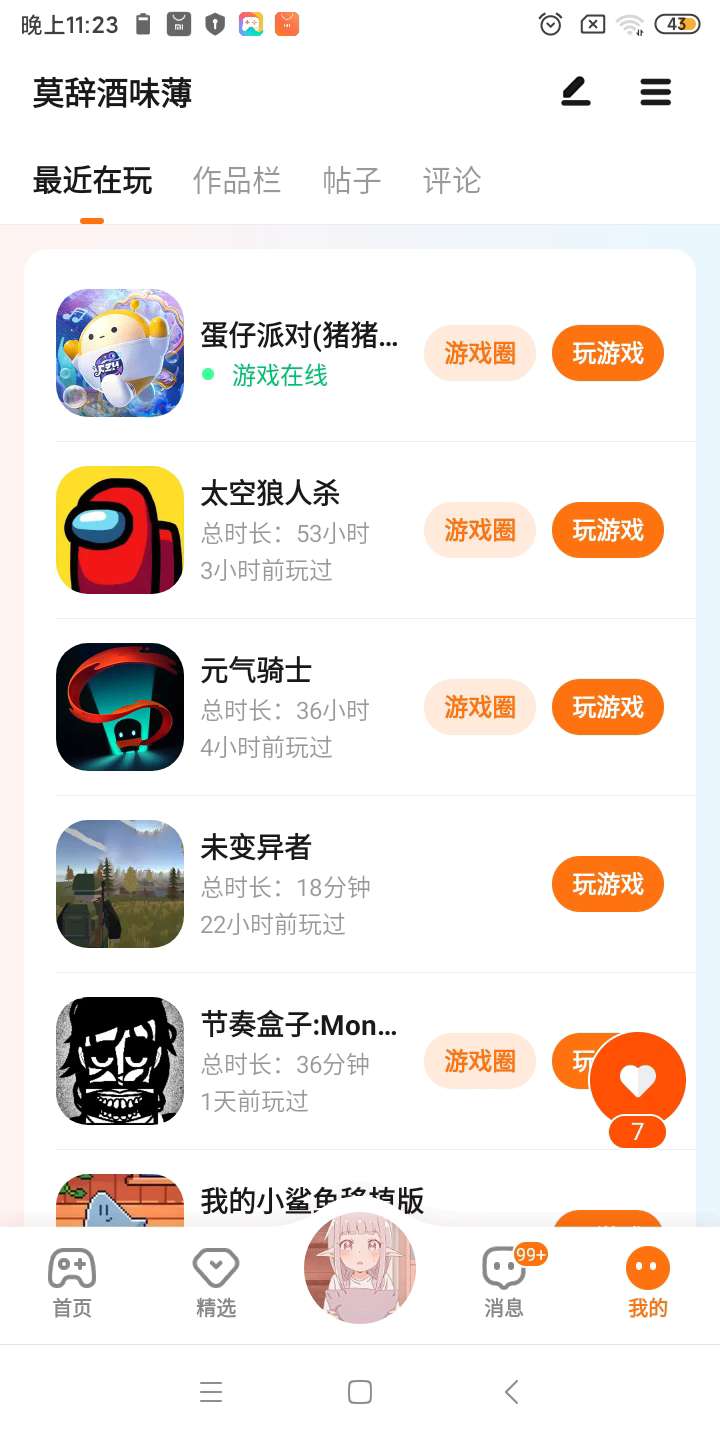The image size is (720, 1440).
Task: Tap the floating heart button
Action: (638, 1080)
